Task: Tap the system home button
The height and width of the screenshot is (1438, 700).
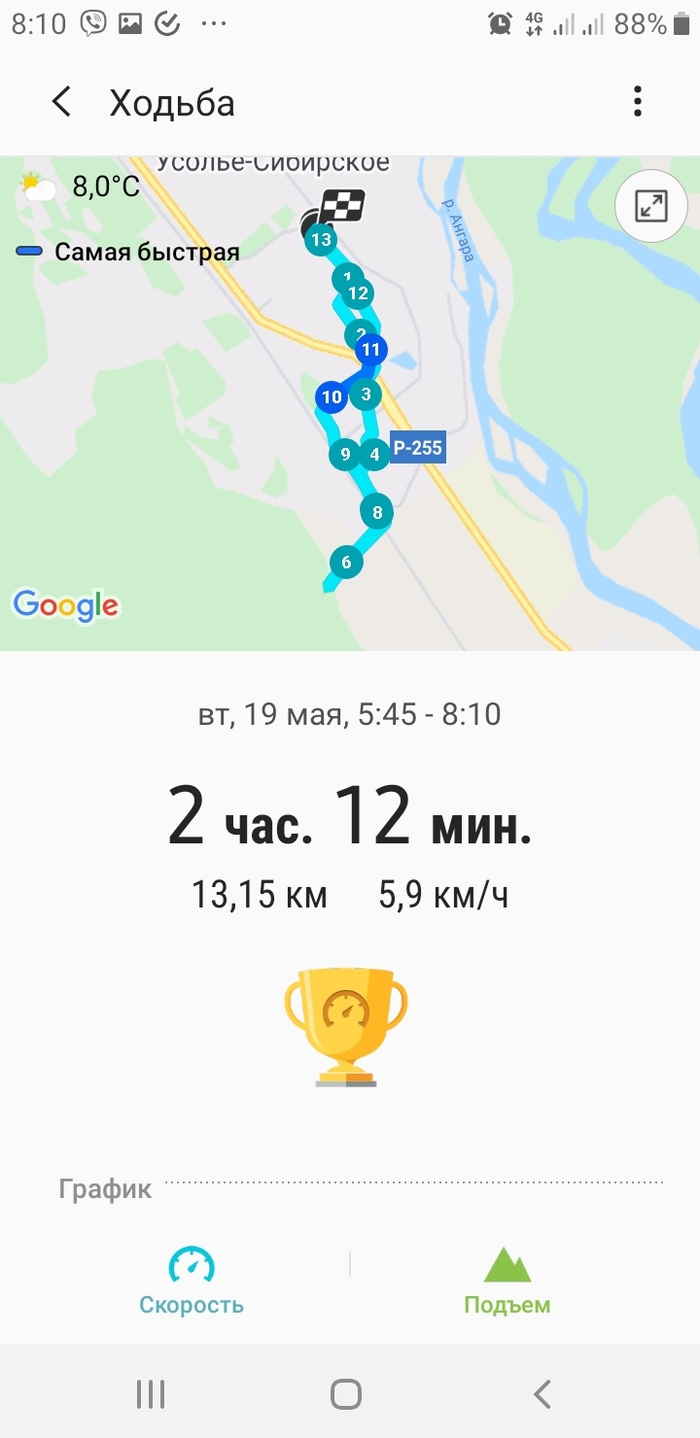Action: pyautogui.click(x=346, y=1393)
